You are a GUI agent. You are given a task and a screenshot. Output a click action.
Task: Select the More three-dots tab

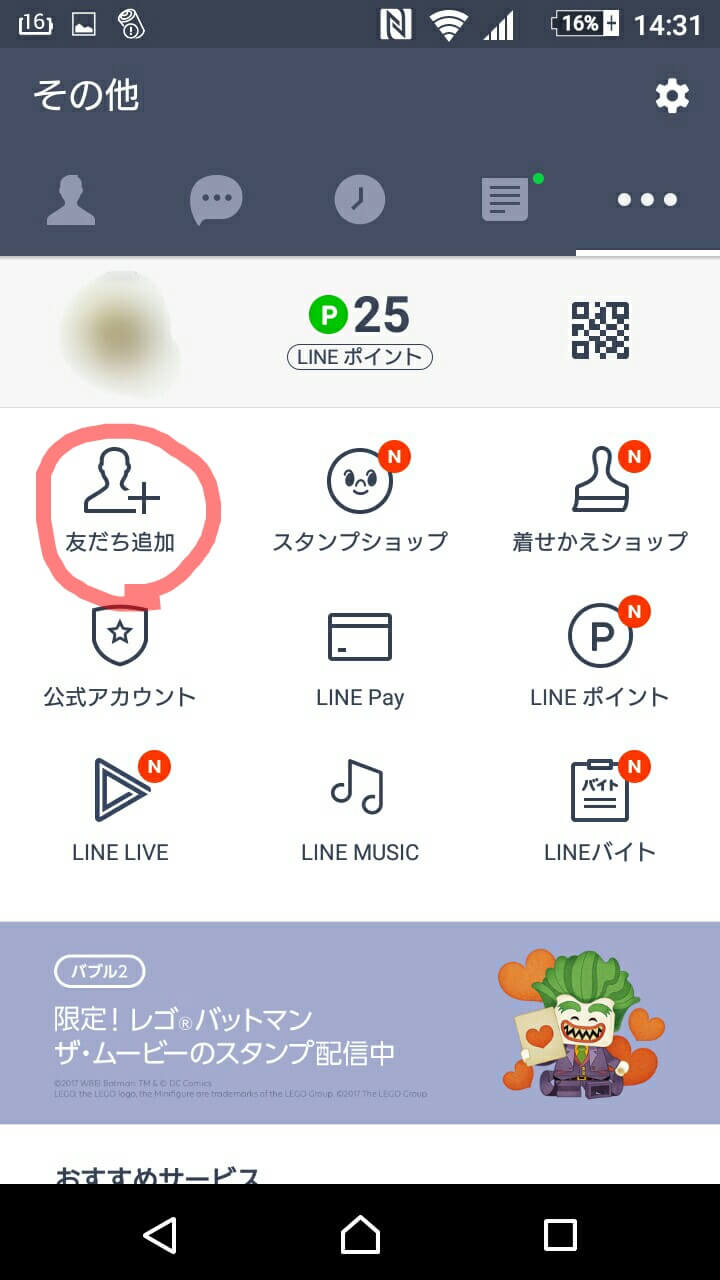tap(647, 200)
